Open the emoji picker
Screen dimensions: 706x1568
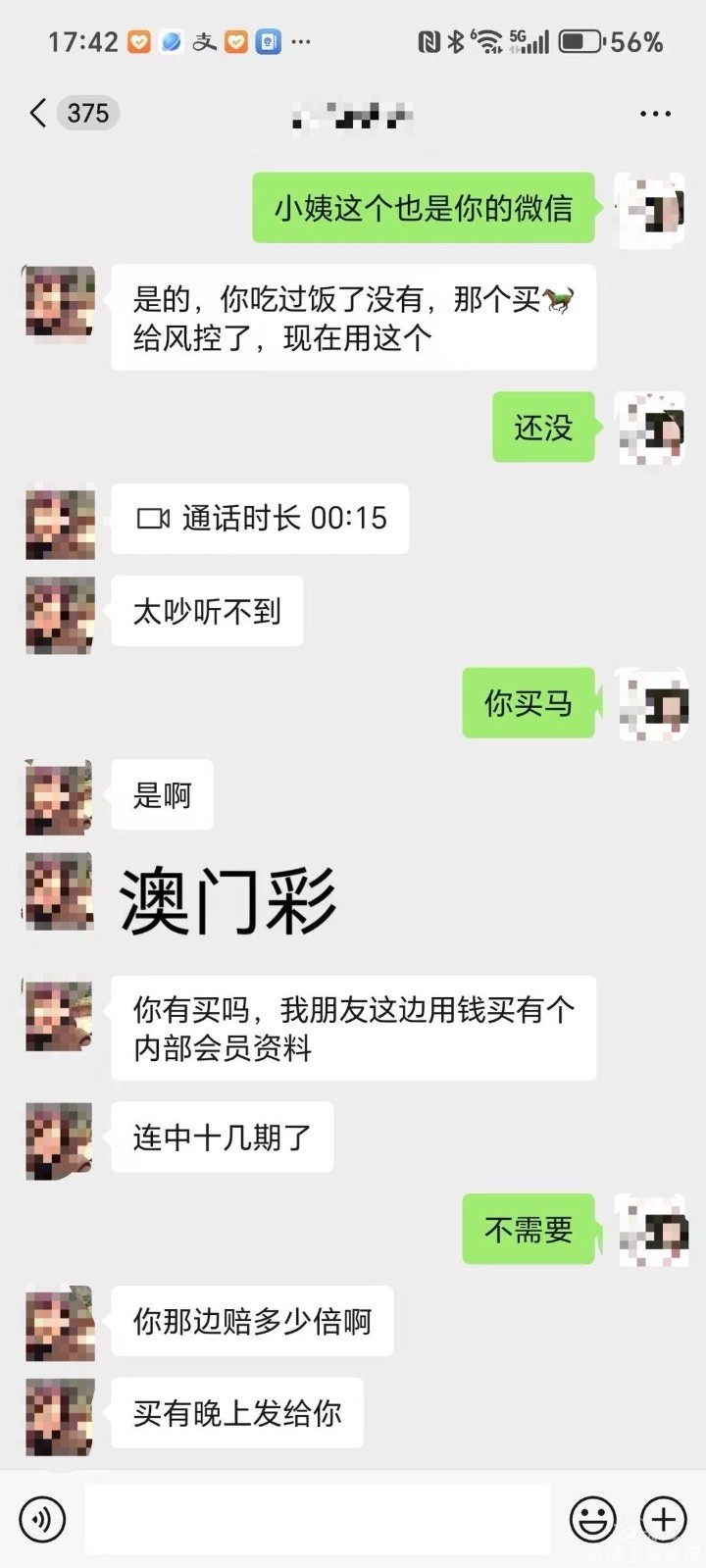click(x=593, y=1520)
